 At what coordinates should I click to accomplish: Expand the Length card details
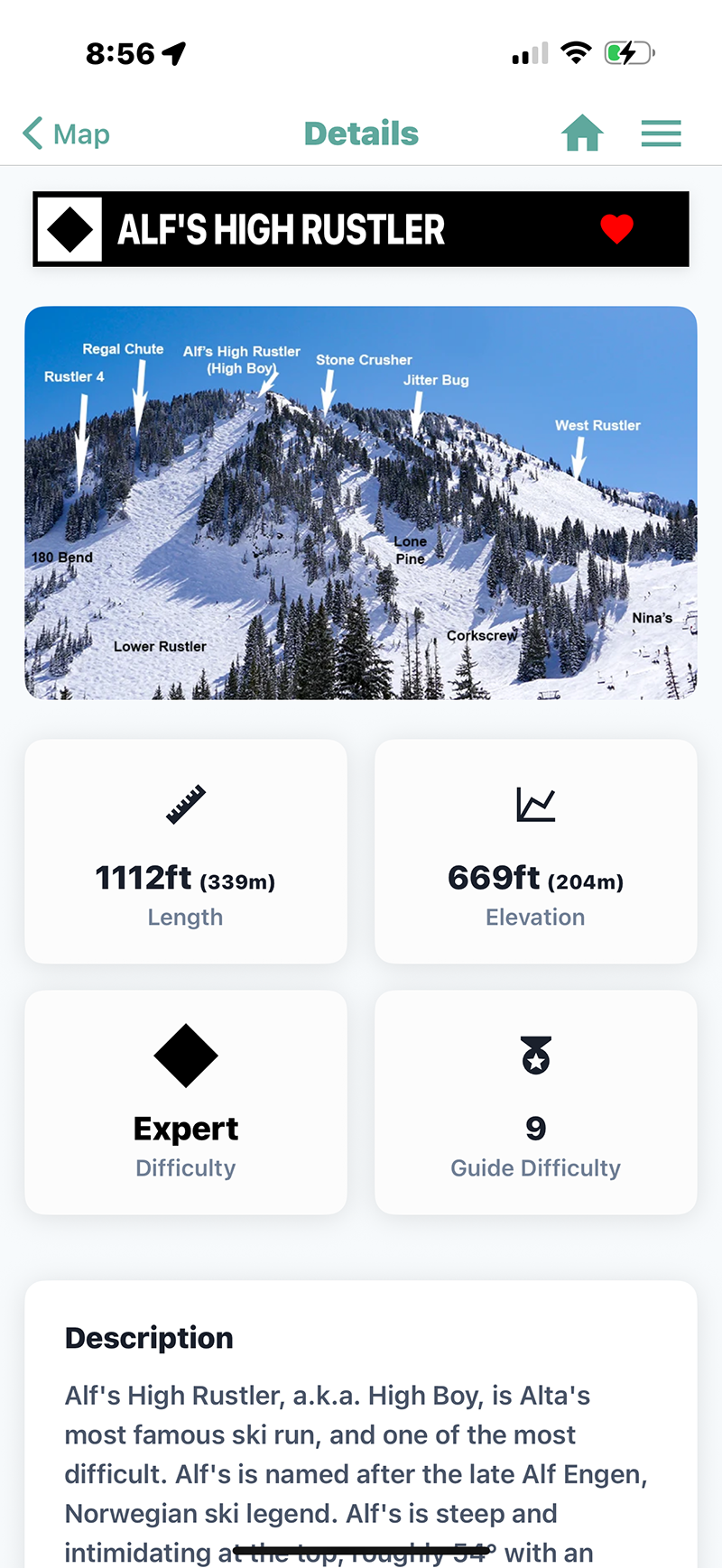[185, 851]
